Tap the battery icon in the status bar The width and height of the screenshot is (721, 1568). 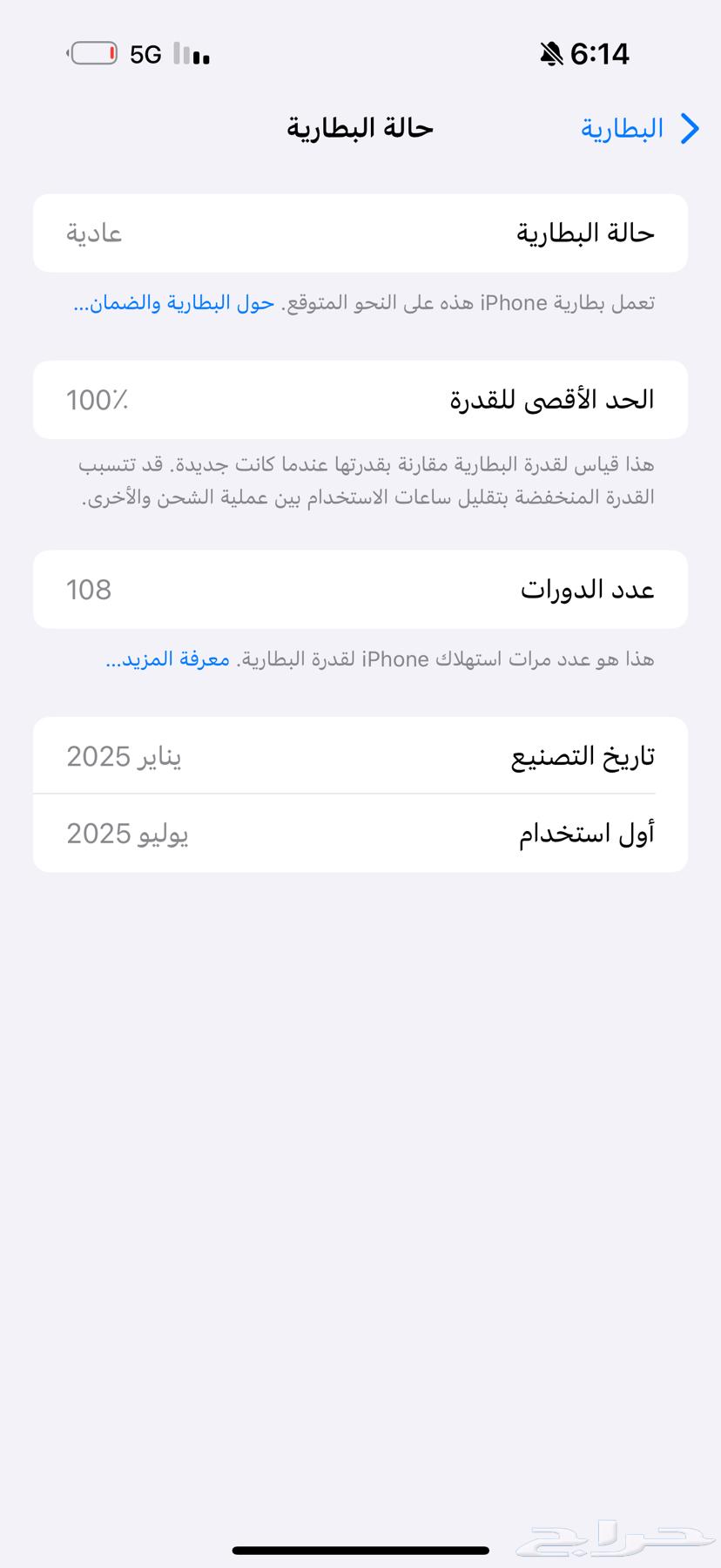pos(92,54)
